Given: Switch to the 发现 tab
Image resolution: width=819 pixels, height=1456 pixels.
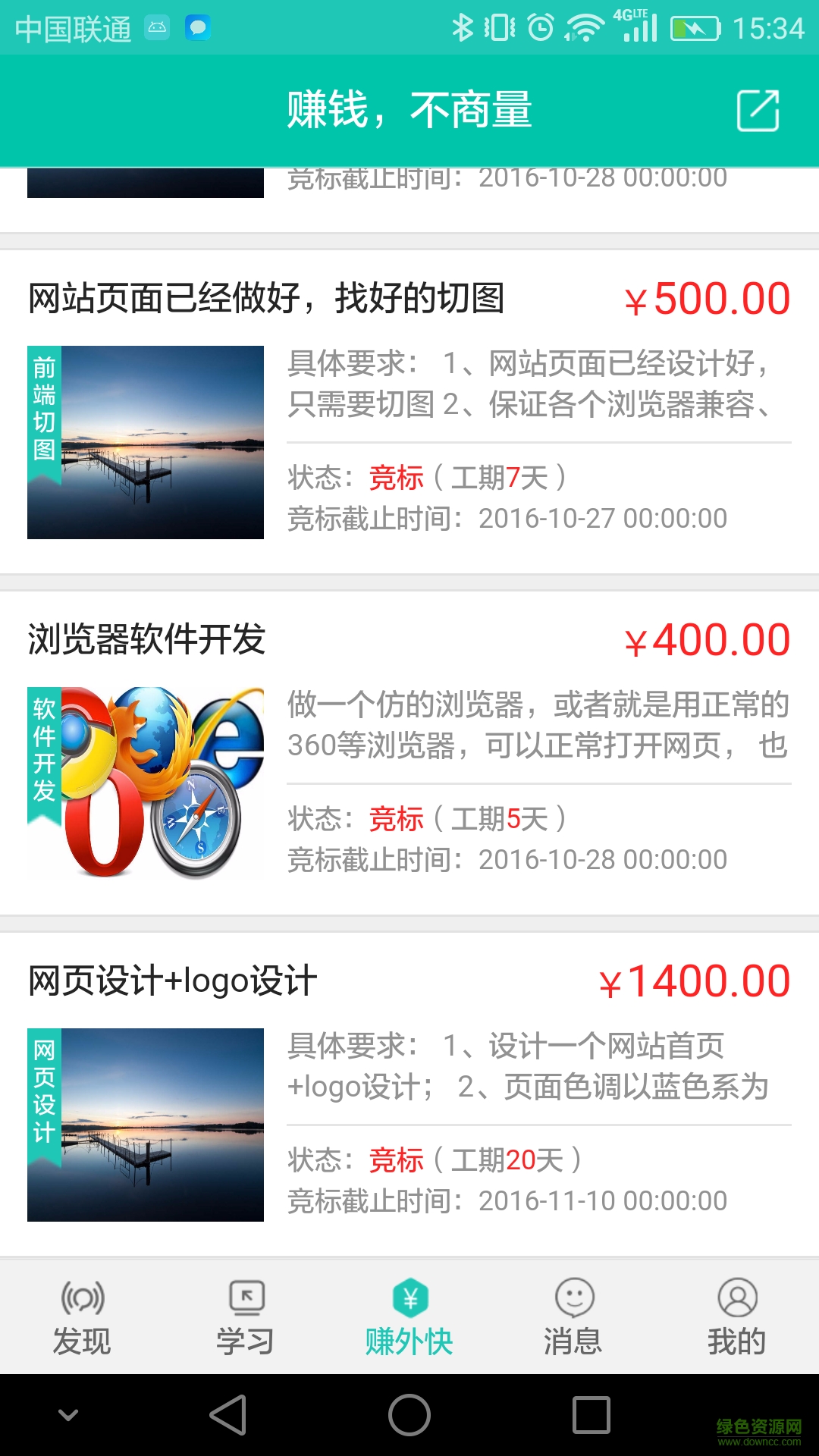Looking at the screenshot, I should click(x=82, y=1317).
